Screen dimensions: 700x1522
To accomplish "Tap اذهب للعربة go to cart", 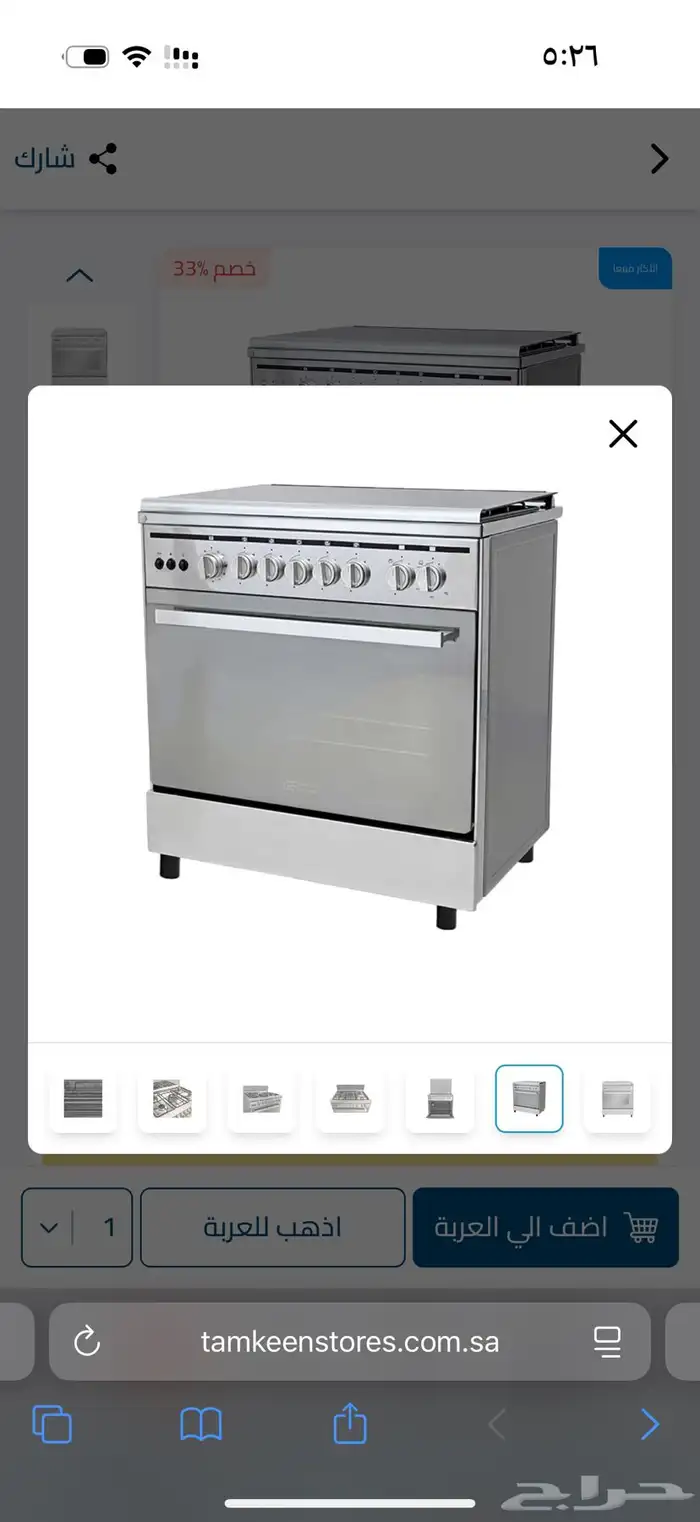I will click(272, 1227).
